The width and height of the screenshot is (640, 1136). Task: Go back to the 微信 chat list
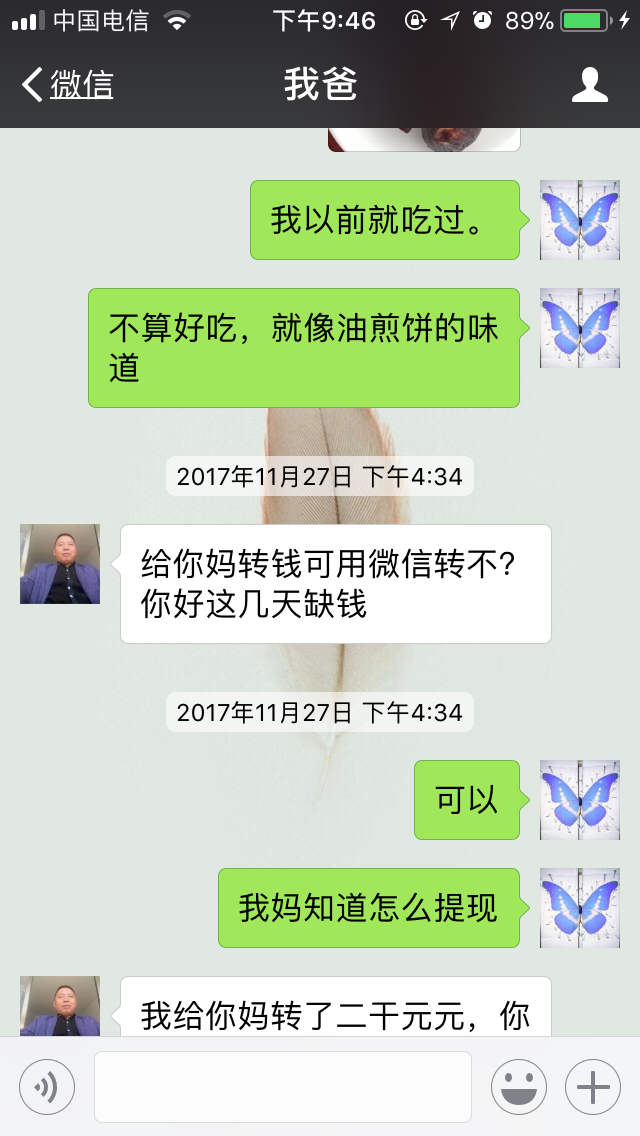click(67, 85)
